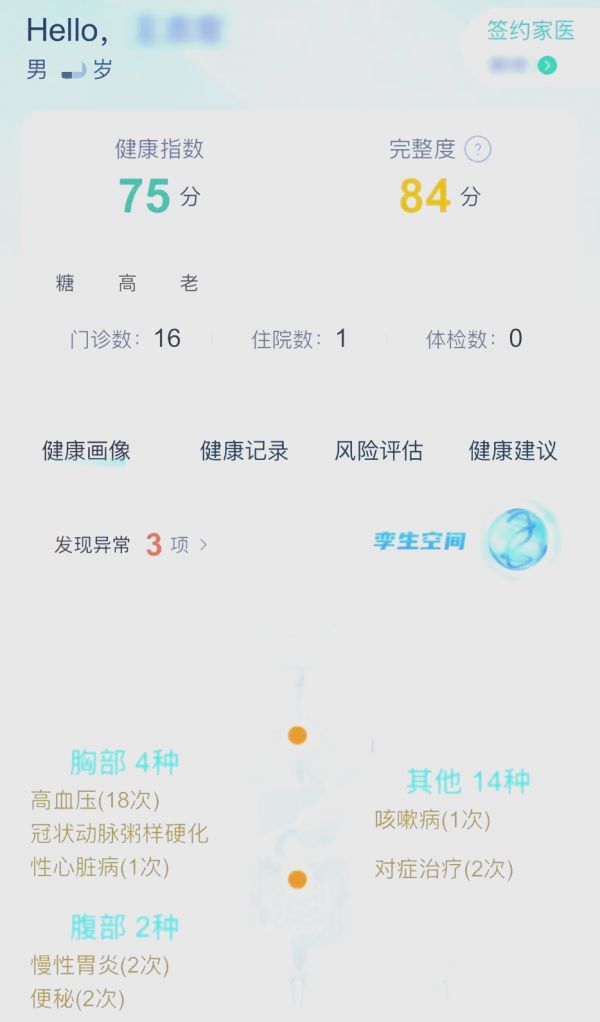Switch to the 风险评估 tab
The image size is (600, 1022).
coord(378,451)
